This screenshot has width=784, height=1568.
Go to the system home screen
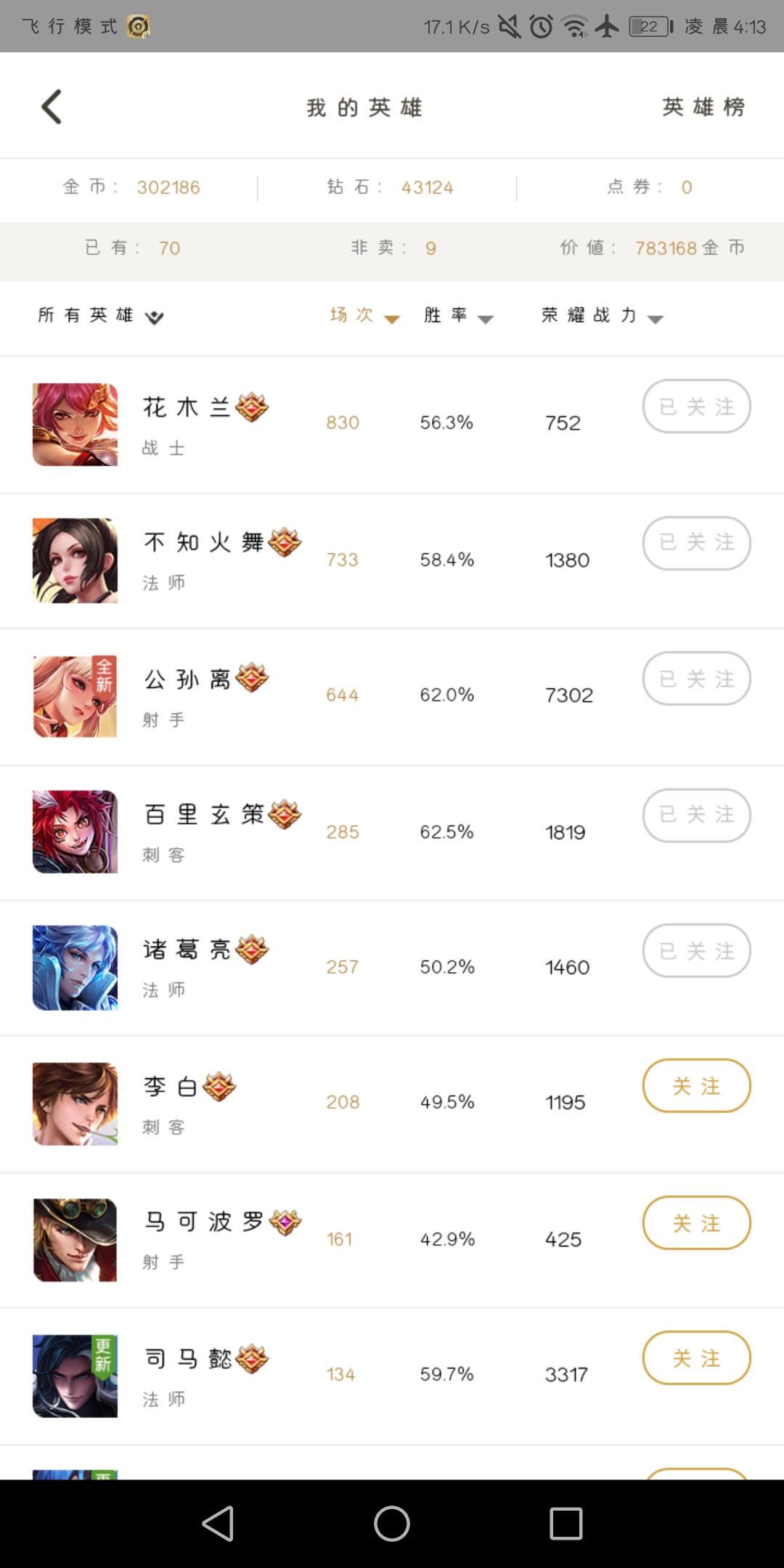(392, 1523)
